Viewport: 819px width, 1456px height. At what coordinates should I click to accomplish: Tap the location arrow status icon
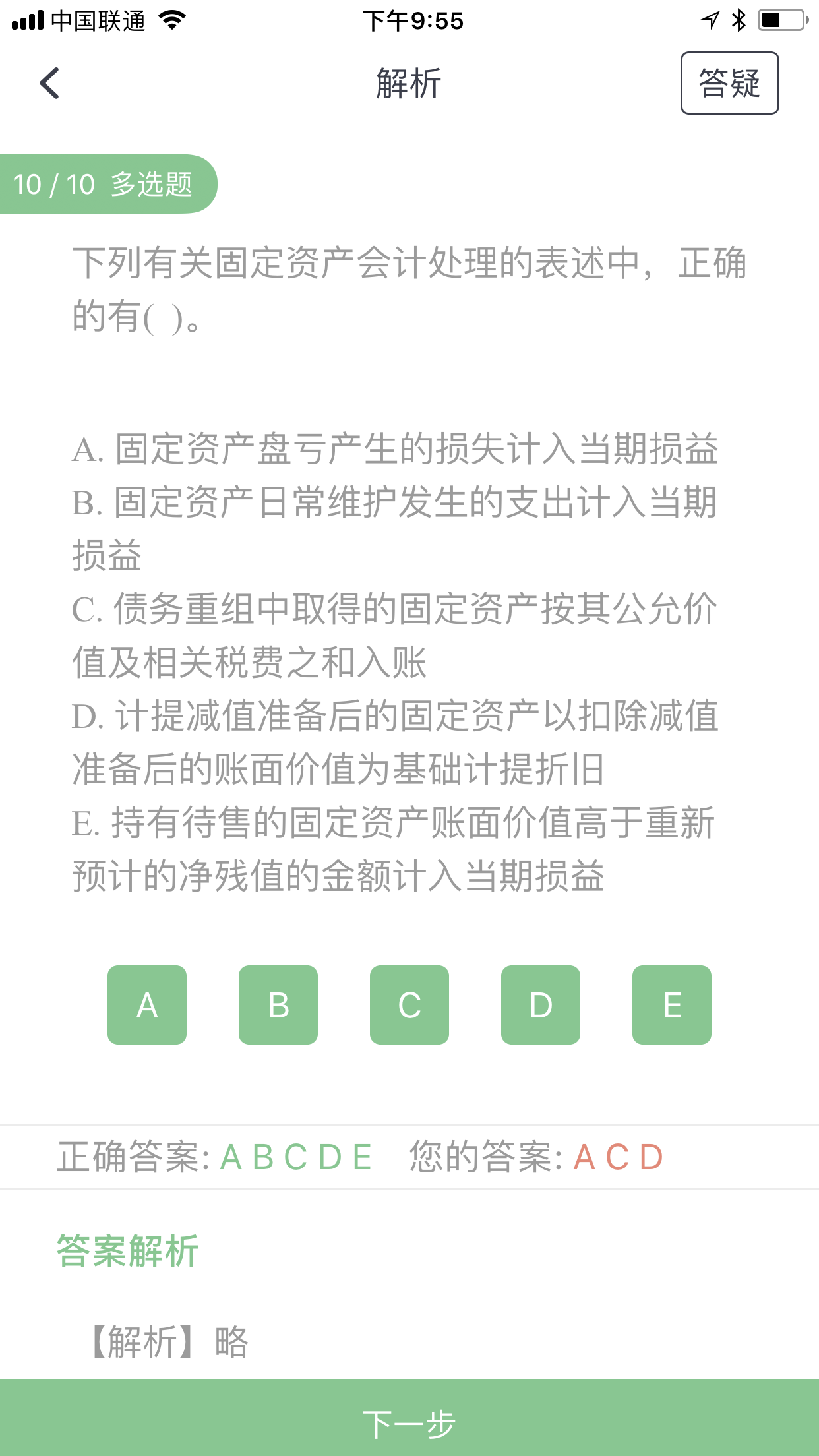710,20
